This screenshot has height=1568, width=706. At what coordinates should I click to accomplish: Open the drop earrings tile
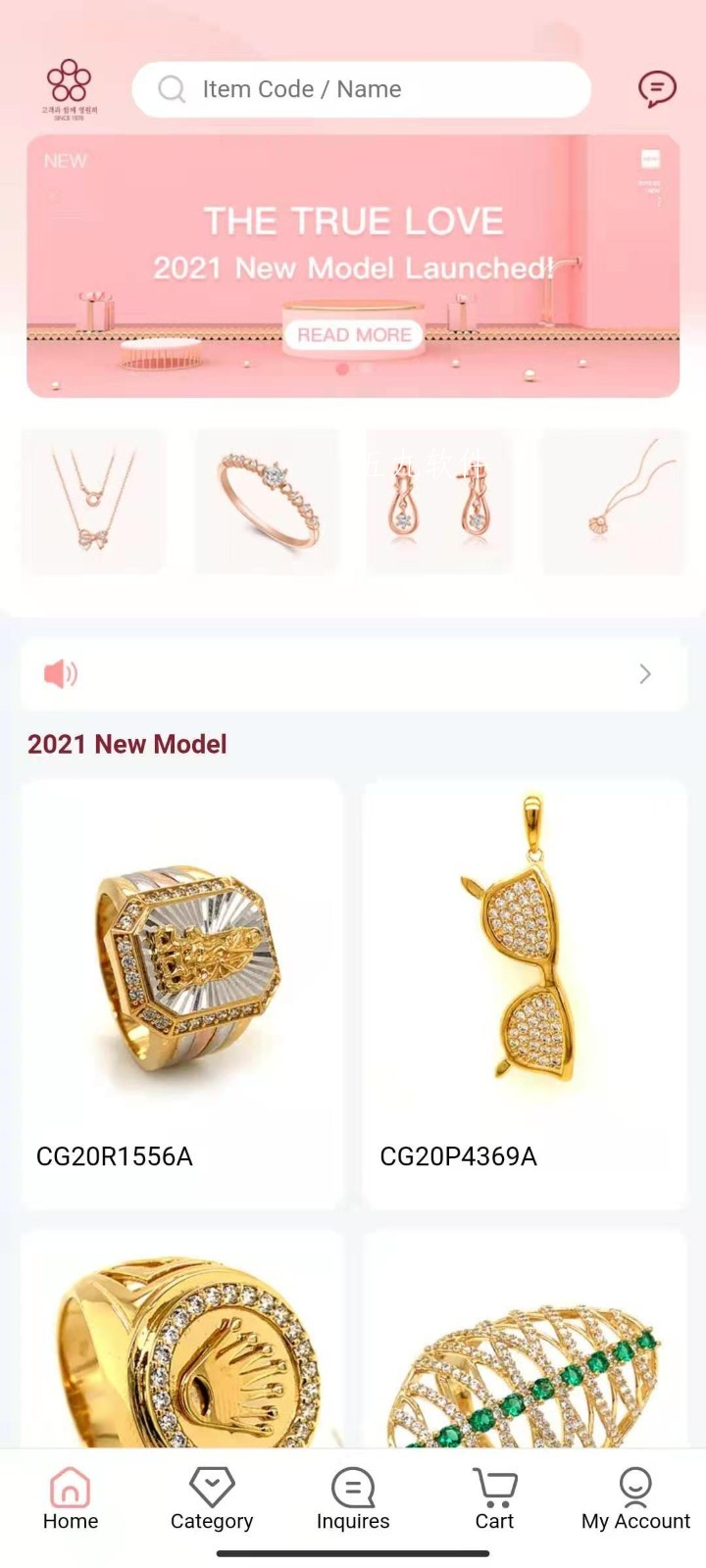pyautogui.click(x=439, y=501)
